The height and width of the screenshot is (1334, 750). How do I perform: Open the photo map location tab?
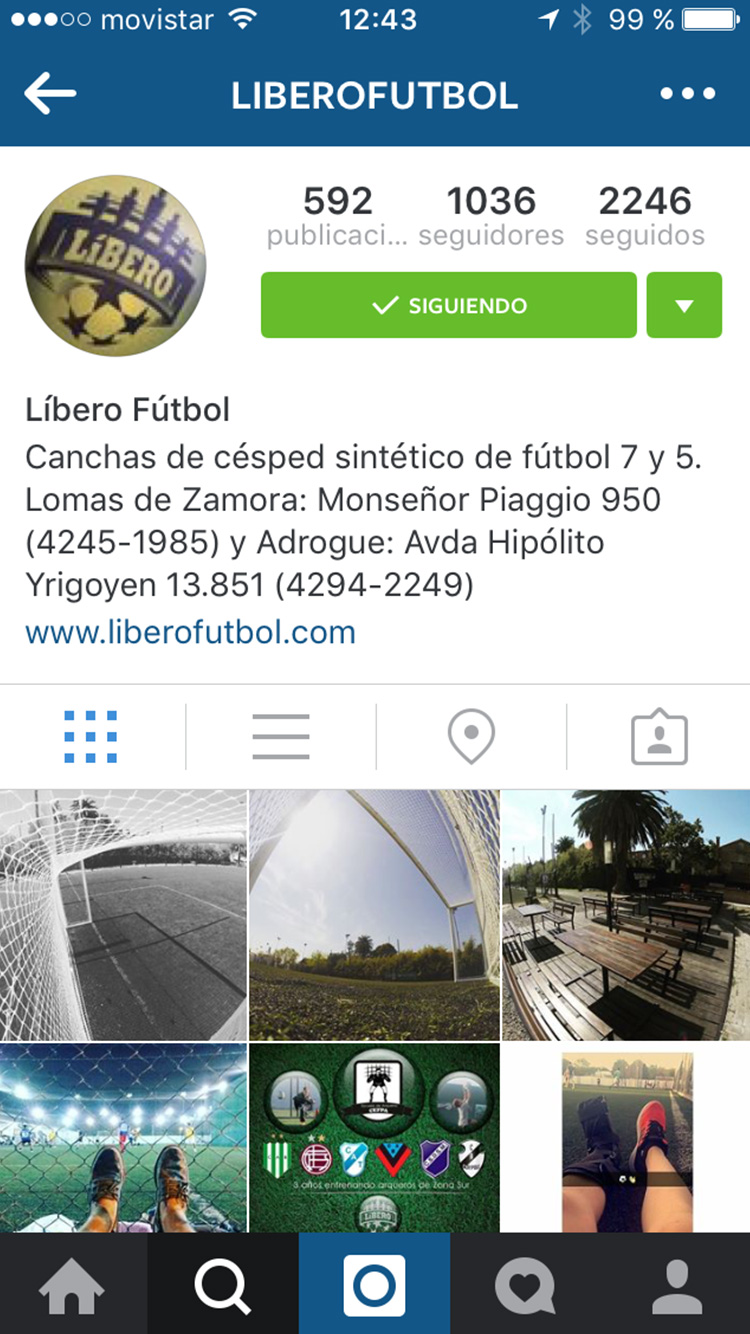[x=471, y=737]
